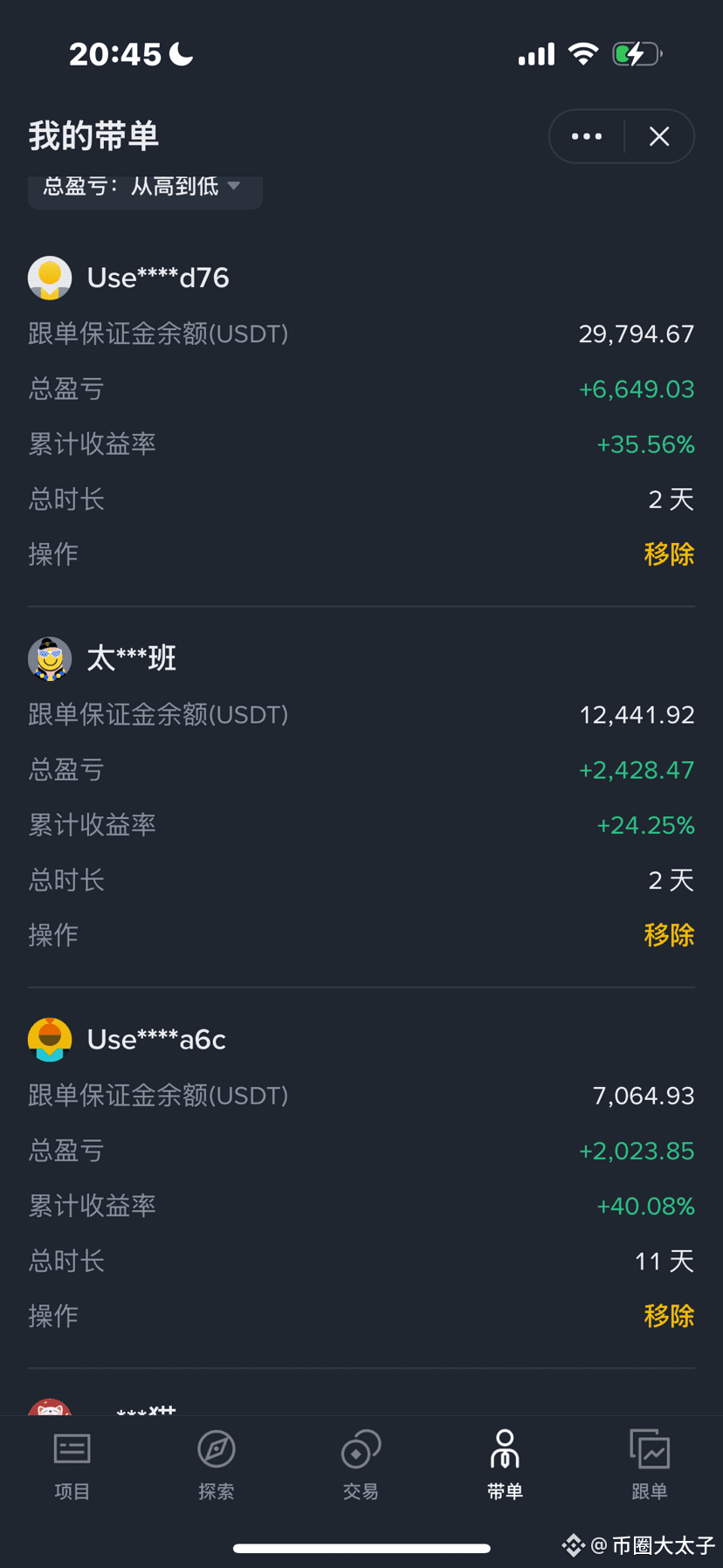Open the 跟单 tab
This screenshot has width=723, height=1568.
(650, 1466)
